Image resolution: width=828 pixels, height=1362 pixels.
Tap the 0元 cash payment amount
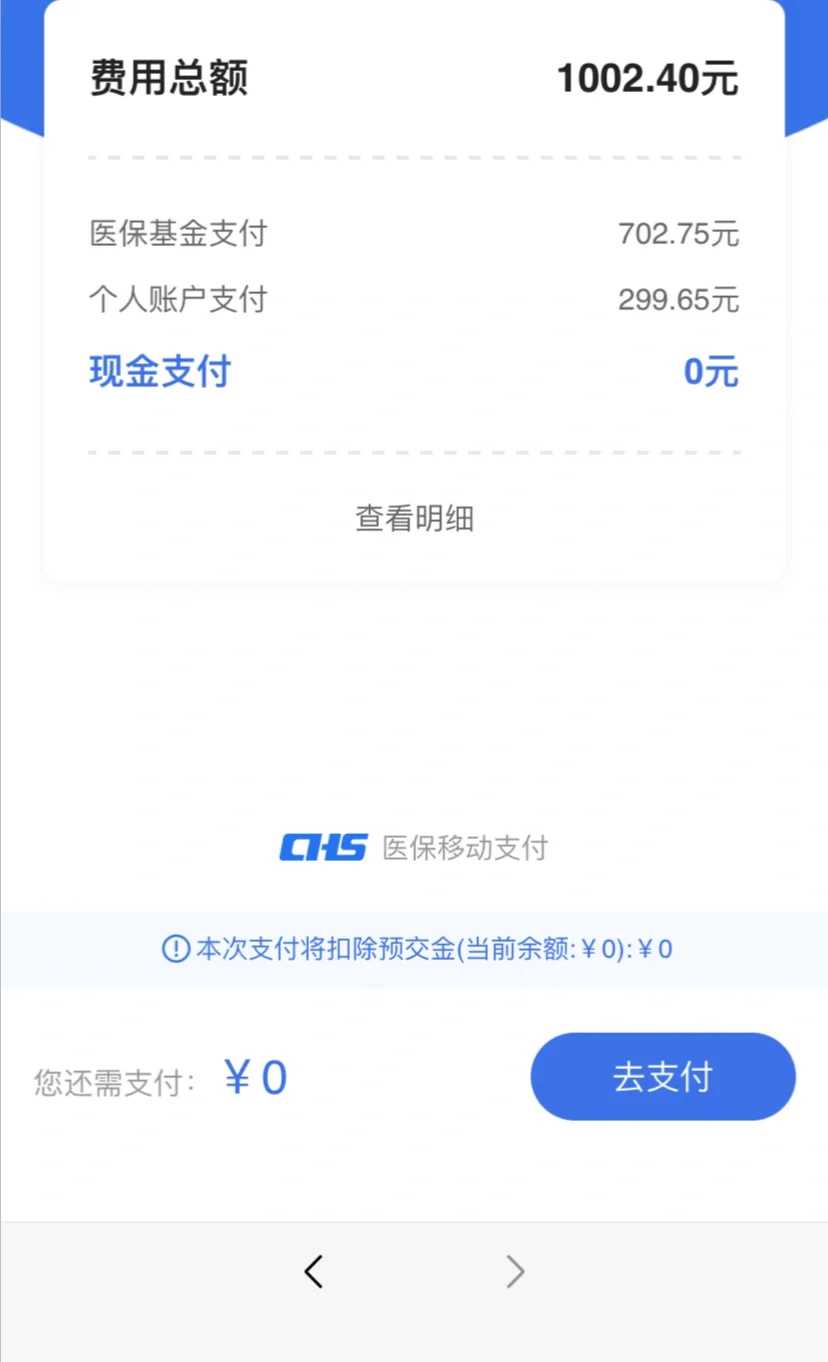(x=708, y=370)
